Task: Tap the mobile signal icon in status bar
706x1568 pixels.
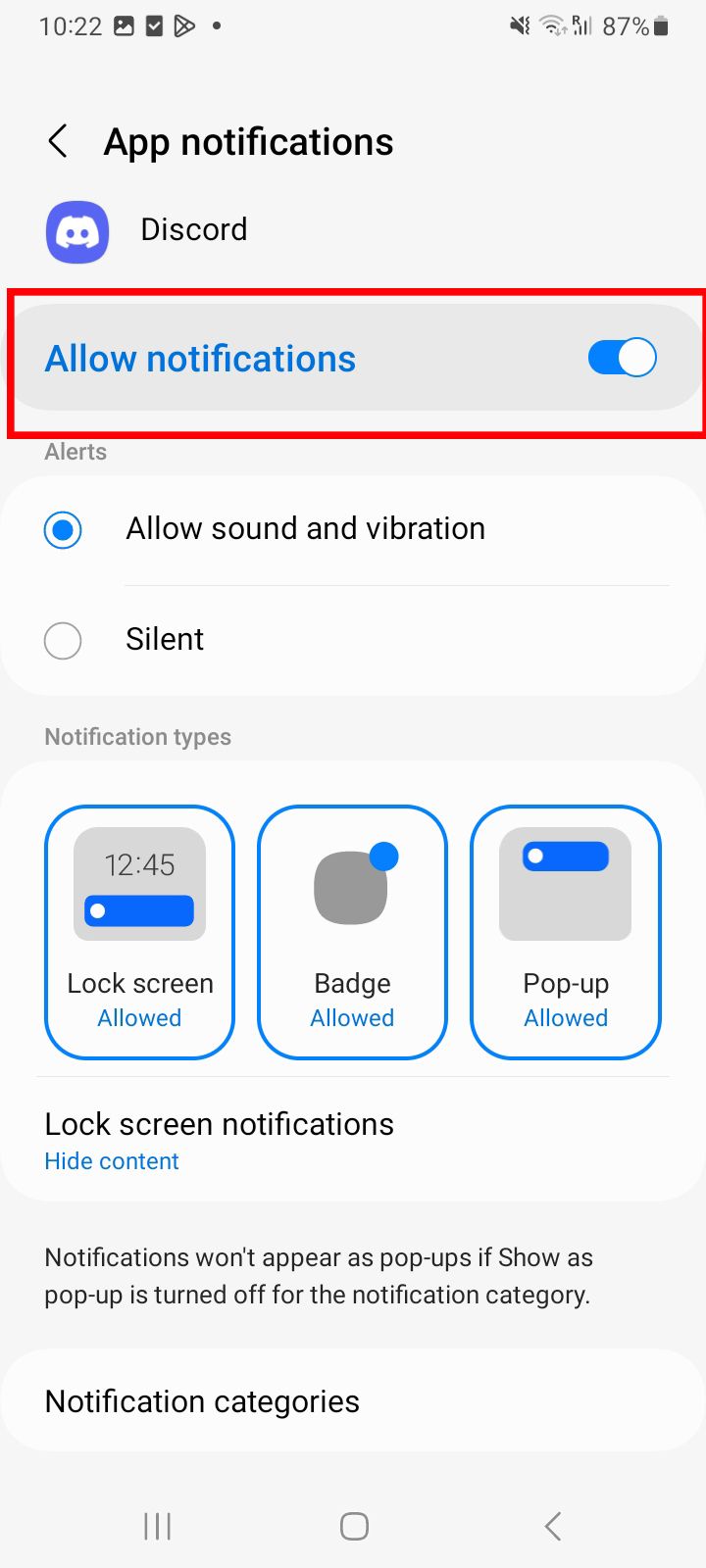Action: point(580,25)
